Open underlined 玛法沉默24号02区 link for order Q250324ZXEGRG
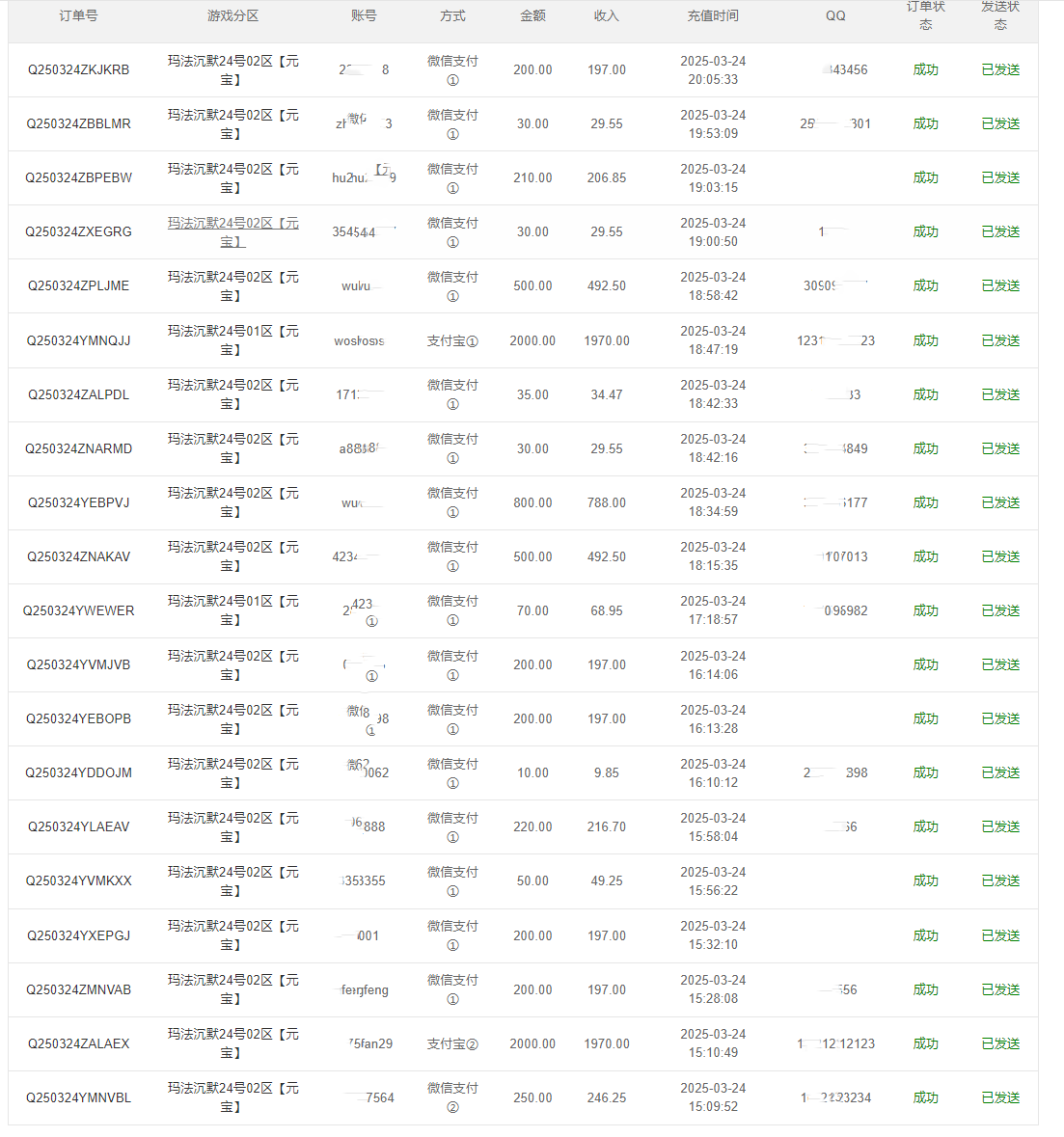 tap(232, 224)
